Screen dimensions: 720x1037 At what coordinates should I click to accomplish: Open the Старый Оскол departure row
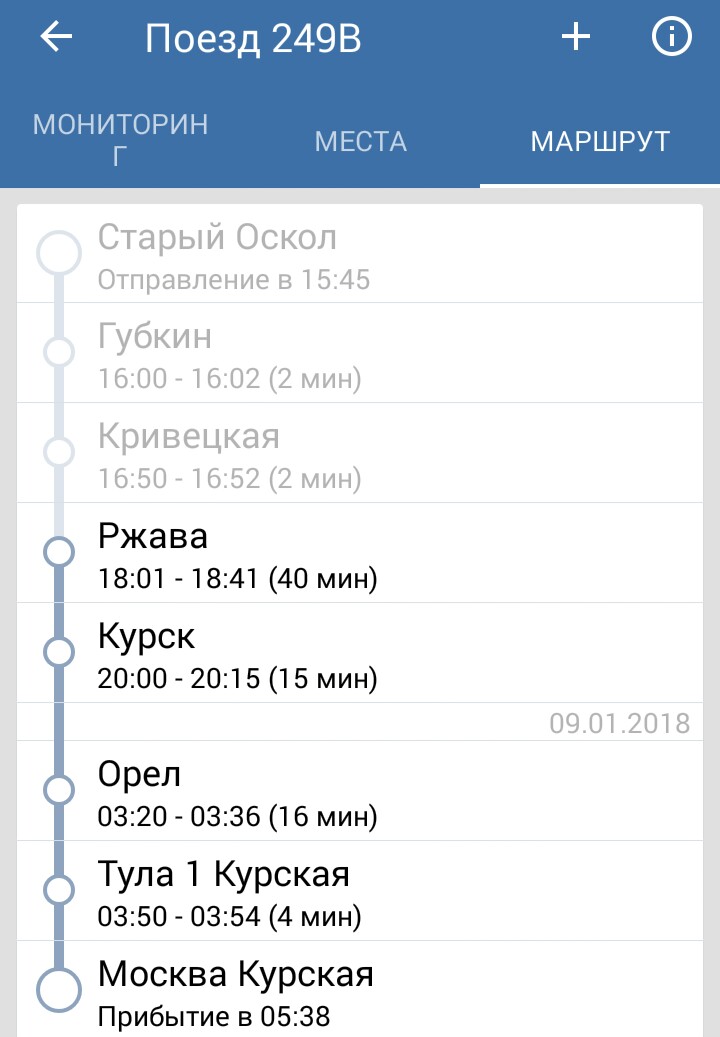click(x=360, y=254)
